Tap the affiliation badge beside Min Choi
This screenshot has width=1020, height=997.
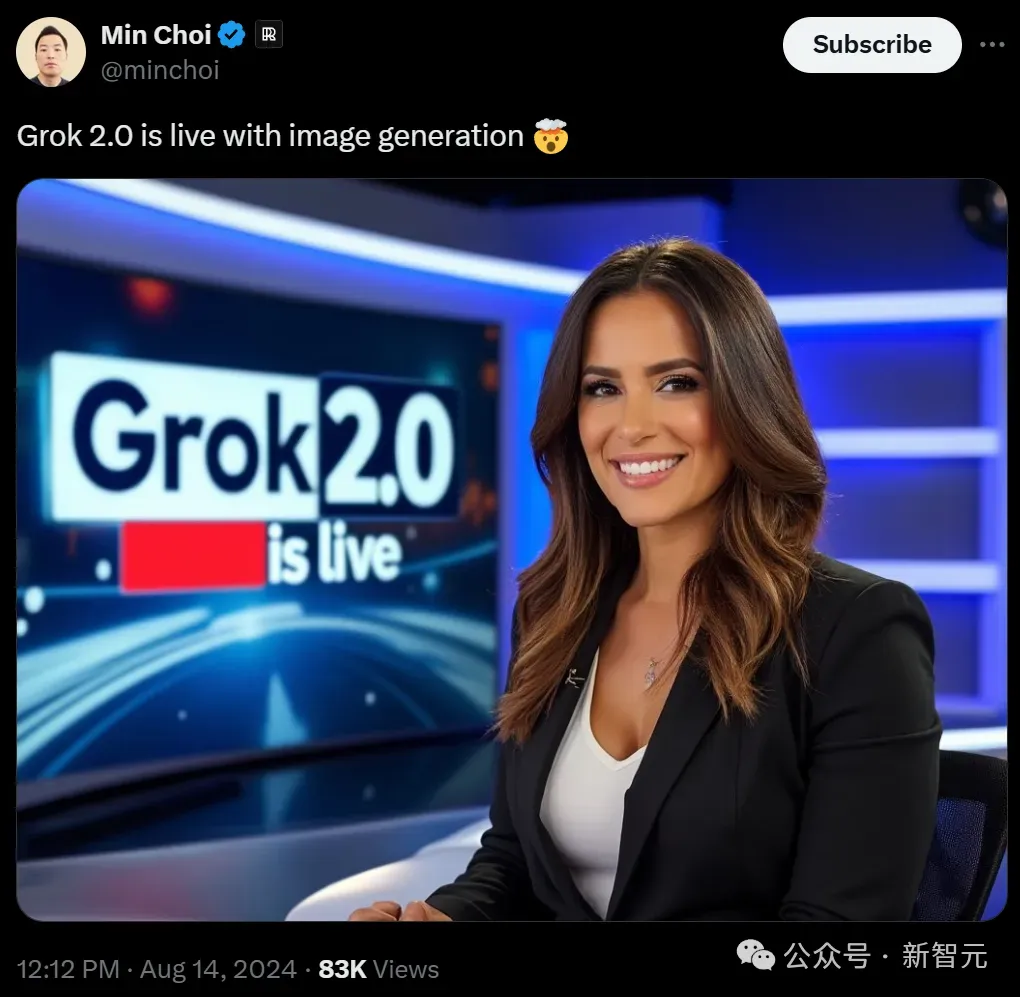[x=268, y=35]
